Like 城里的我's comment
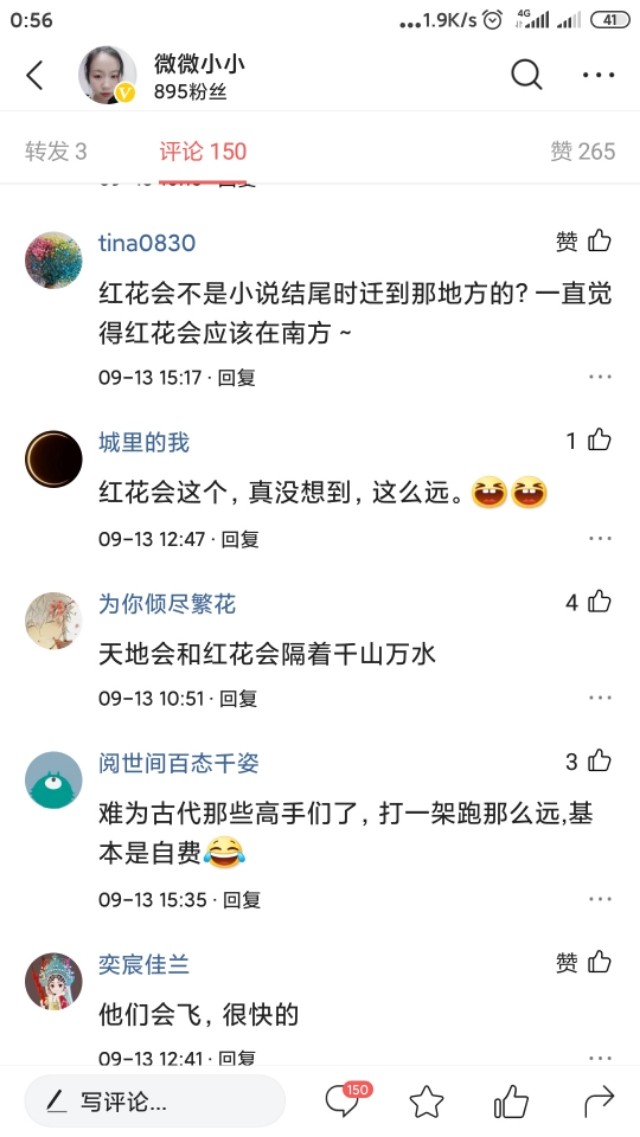The width and height of the screenshot is (640, 1137). (x=598, y=440)
